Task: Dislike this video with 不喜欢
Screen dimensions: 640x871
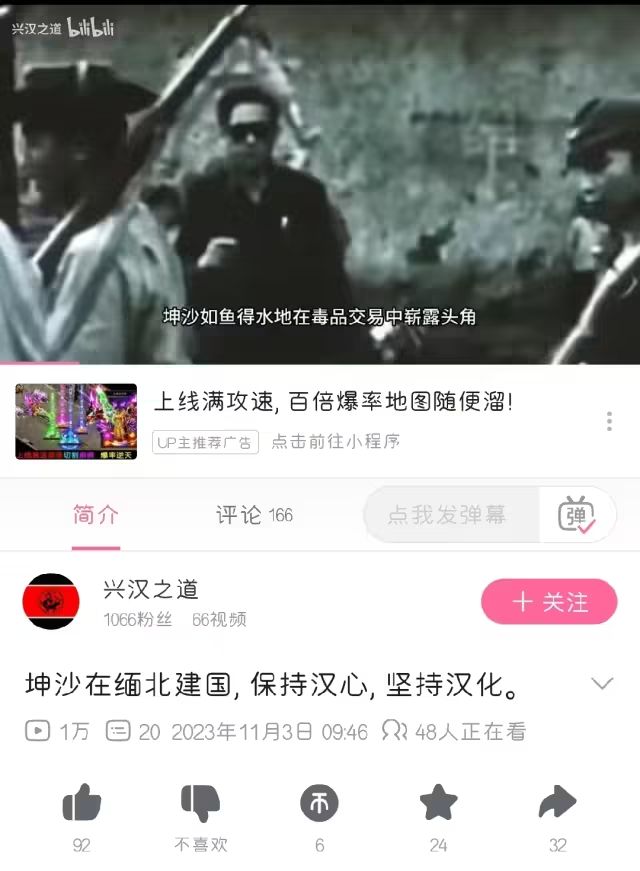Action: coord(200,803)
